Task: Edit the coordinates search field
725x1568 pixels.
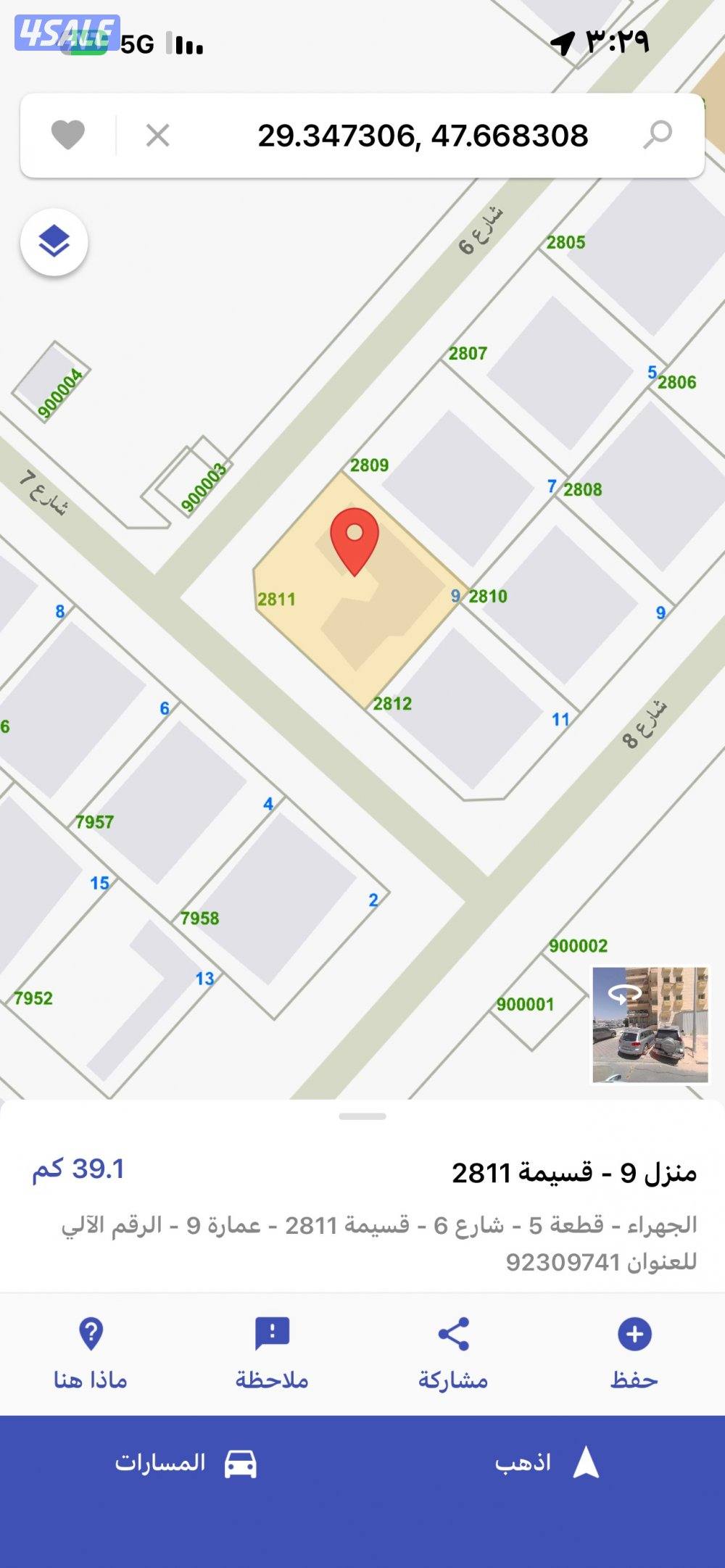Action: coord(423,136)
